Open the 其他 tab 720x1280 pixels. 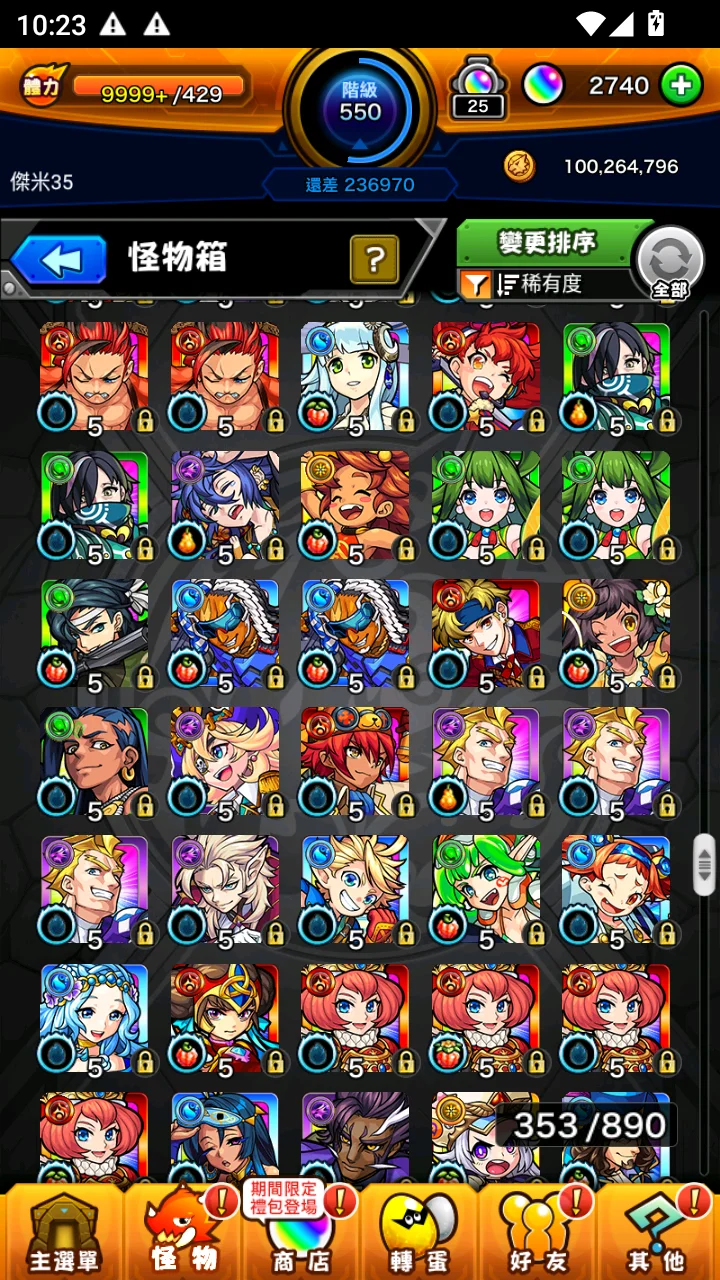pyautogui.click(x=655, y=1232)
